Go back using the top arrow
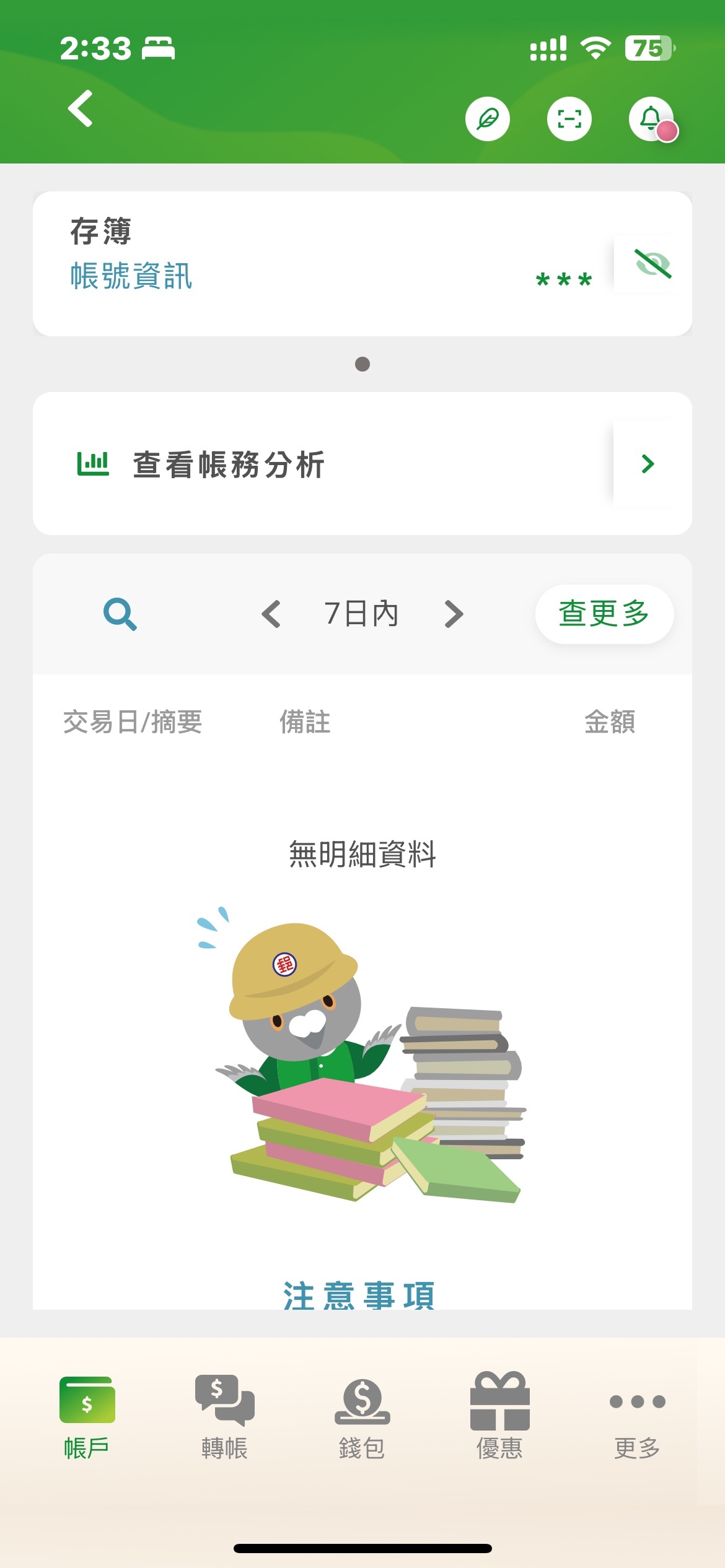This screenshot has width=725, height=1568. 81,109
